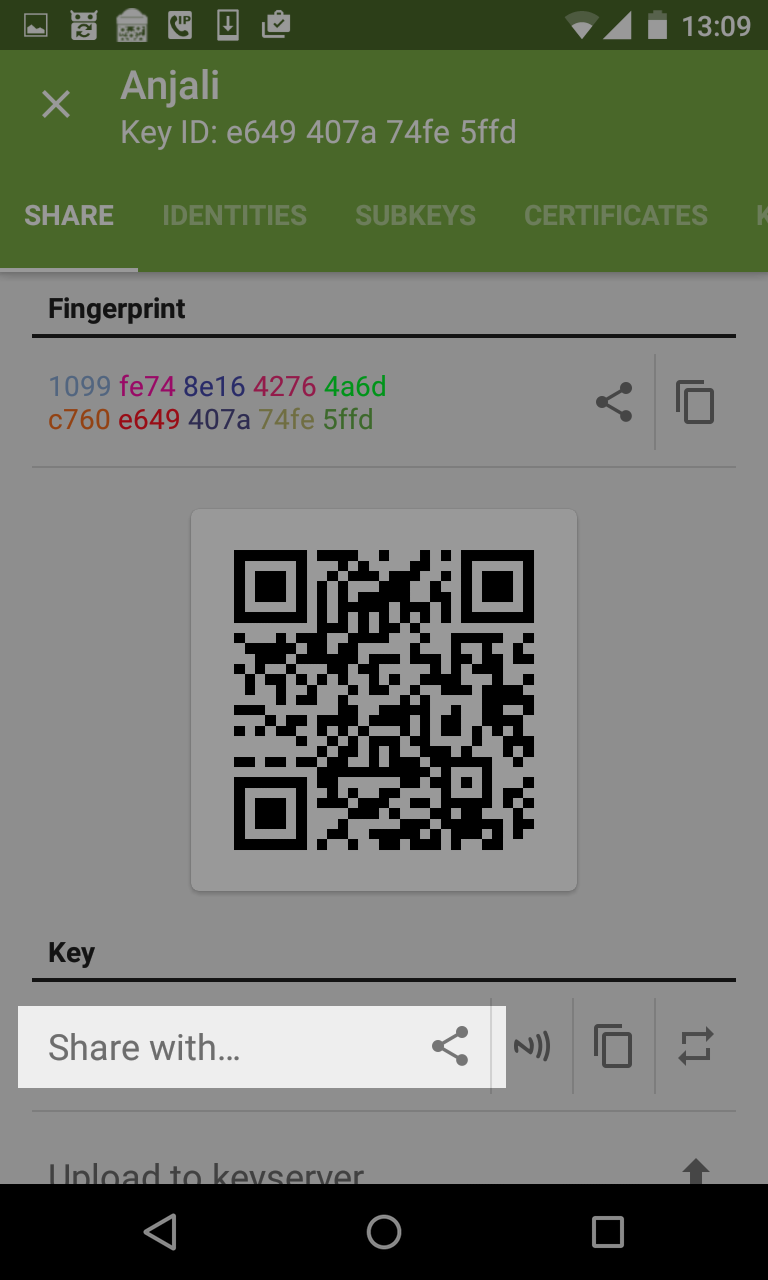
Task: Switch to the Identities tab
Action: (234, 216)
